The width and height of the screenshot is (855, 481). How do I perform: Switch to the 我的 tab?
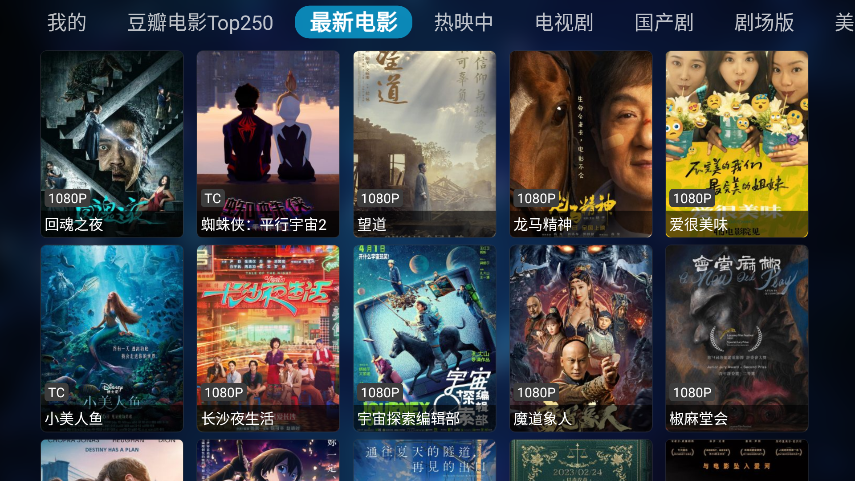click(67, 22)
